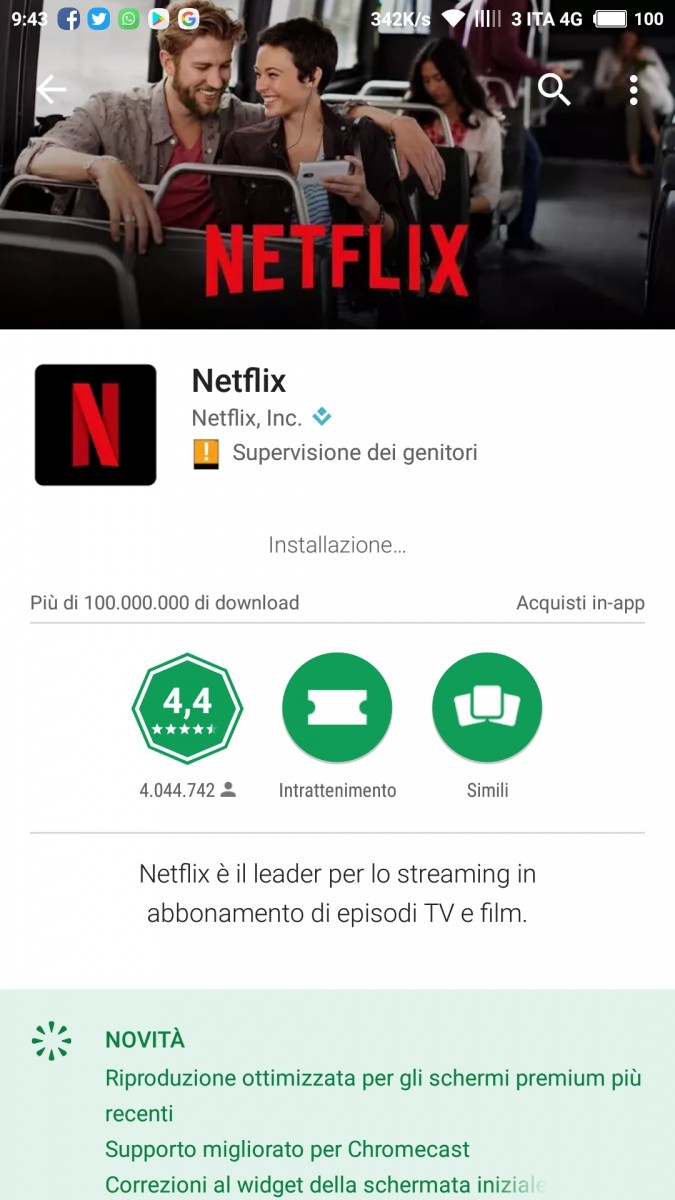The width and height of the screenshot is (675, 1200).
Task: Go back with the arrow icon
Action: pyautogui.click(x=51, y=90)
